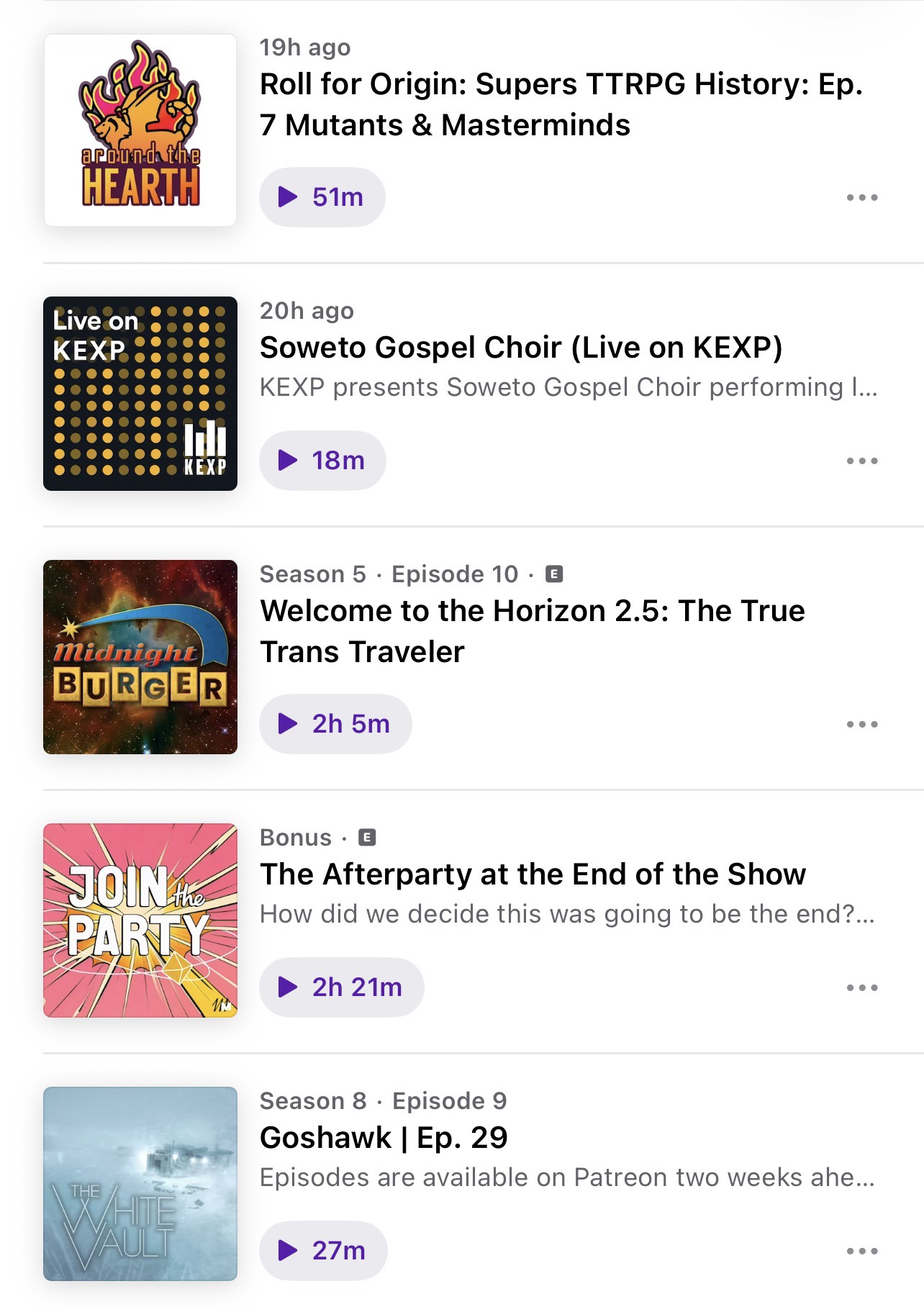
Task: Open the Around the Hearth podcast artwork
Action: (x=140, y=130)
